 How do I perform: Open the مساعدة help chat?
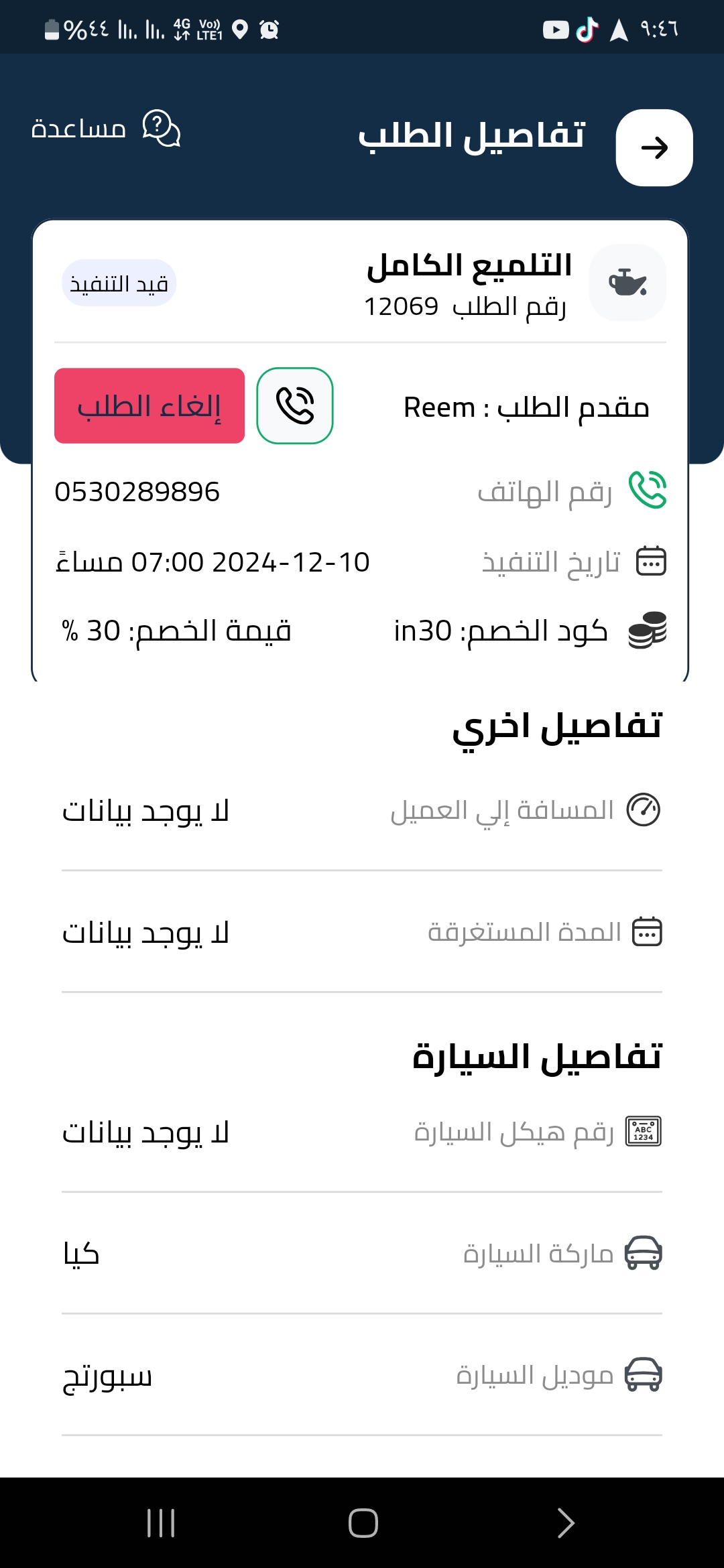coord(106,128)
